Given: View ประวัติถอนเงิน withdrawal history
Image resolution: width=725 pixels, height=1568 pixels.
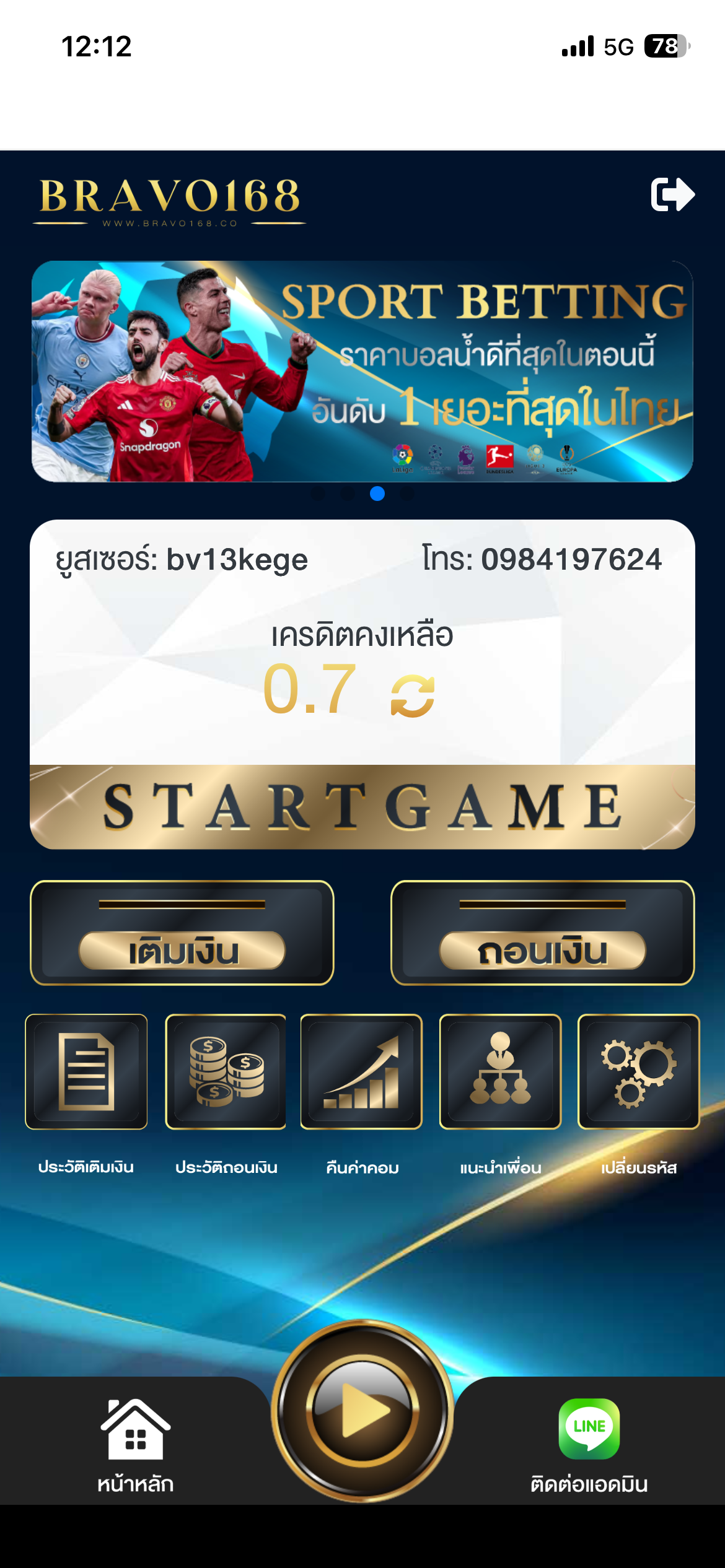Looking at the screenshot, I should coord(226,1071).
